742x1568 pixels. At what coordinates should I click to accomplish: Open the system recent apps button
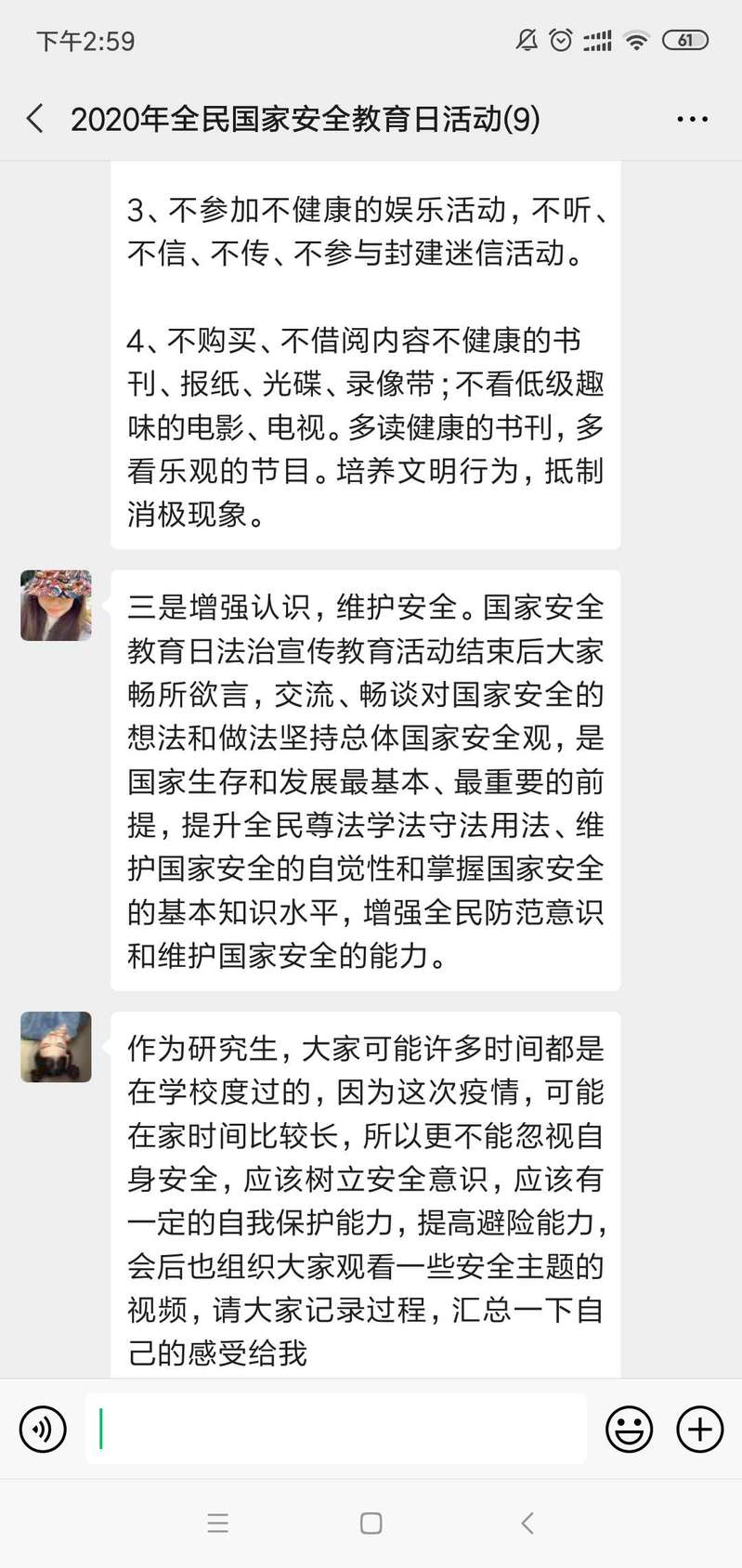217,1523
